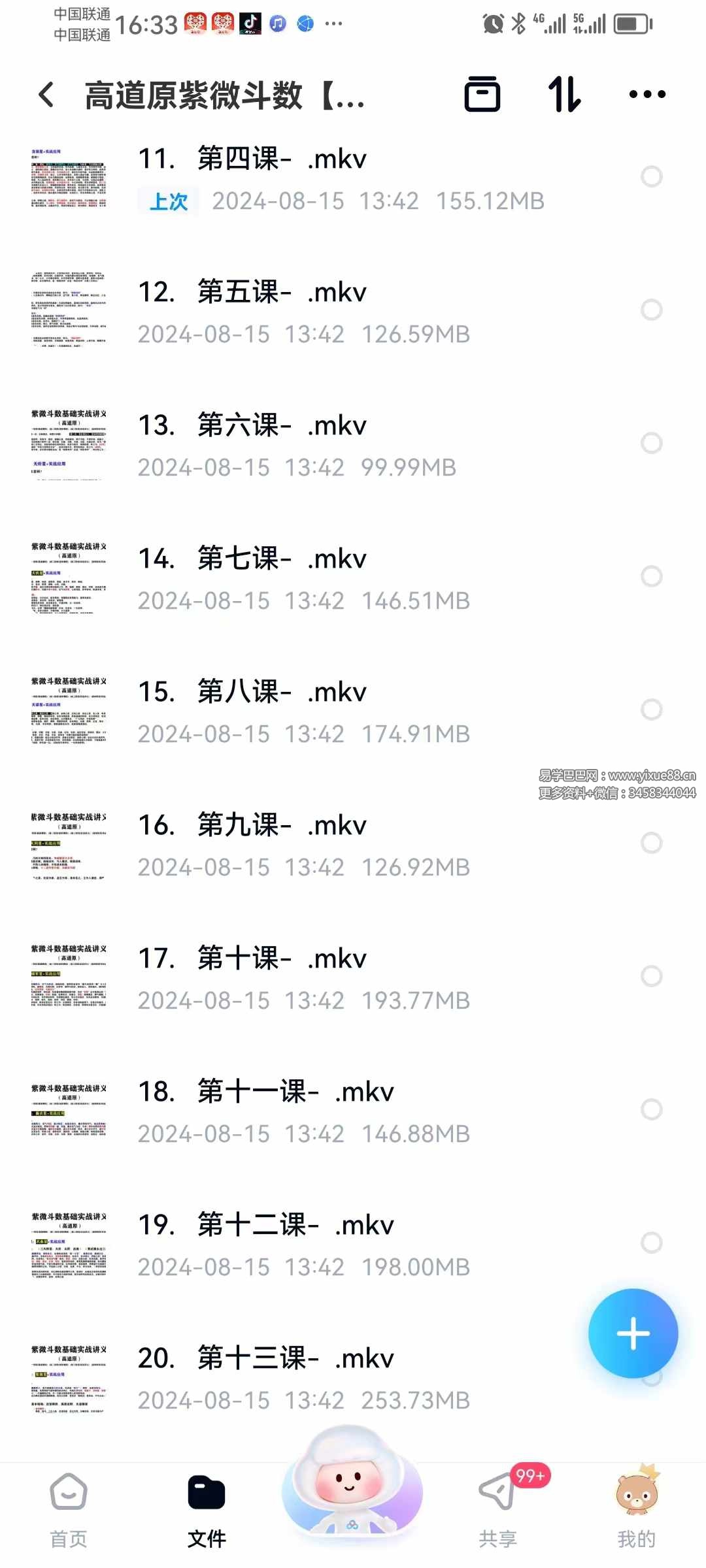Tap the back arrow to leave this folder
Screen dimensions: 706x1568
click(46, 95)
